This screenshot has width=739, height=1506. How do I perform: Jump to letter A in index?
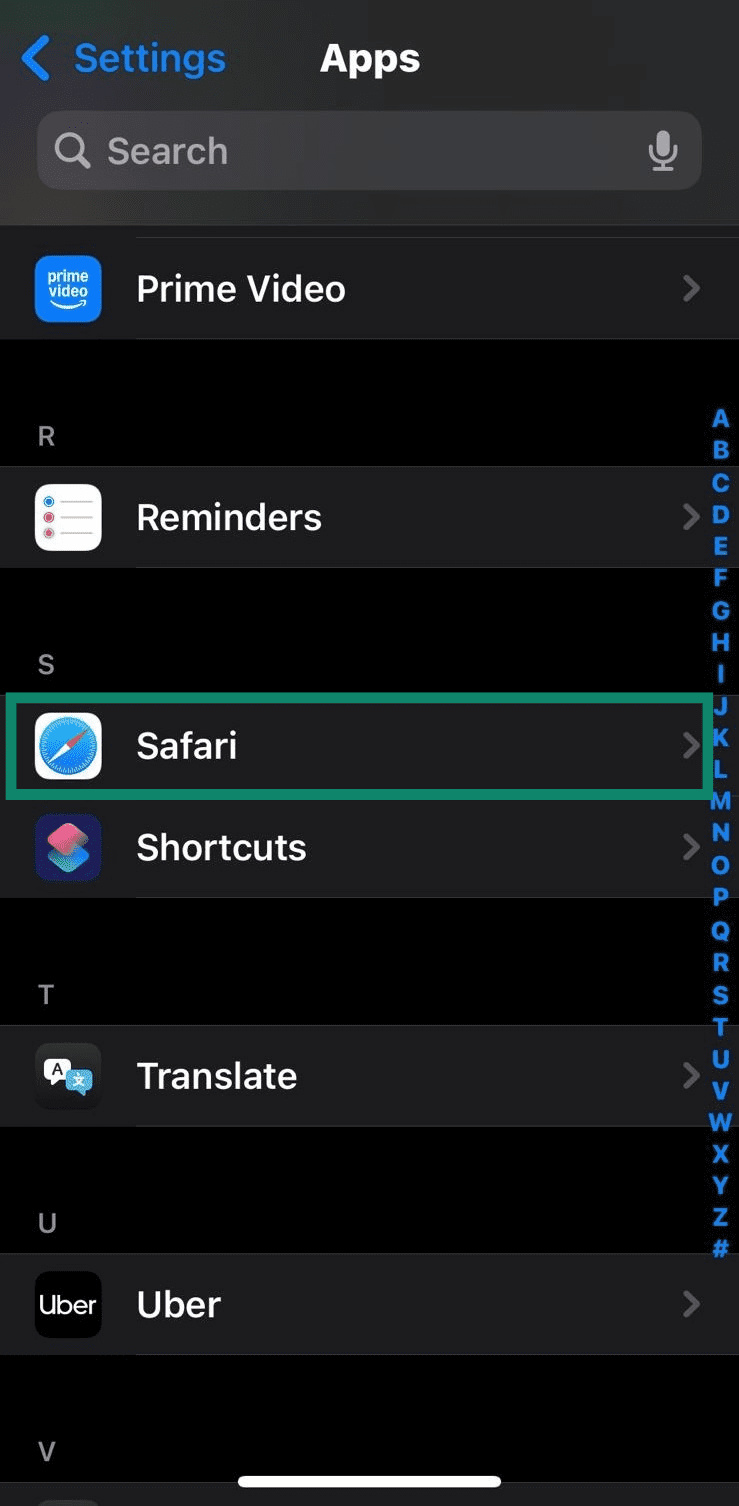720,418
